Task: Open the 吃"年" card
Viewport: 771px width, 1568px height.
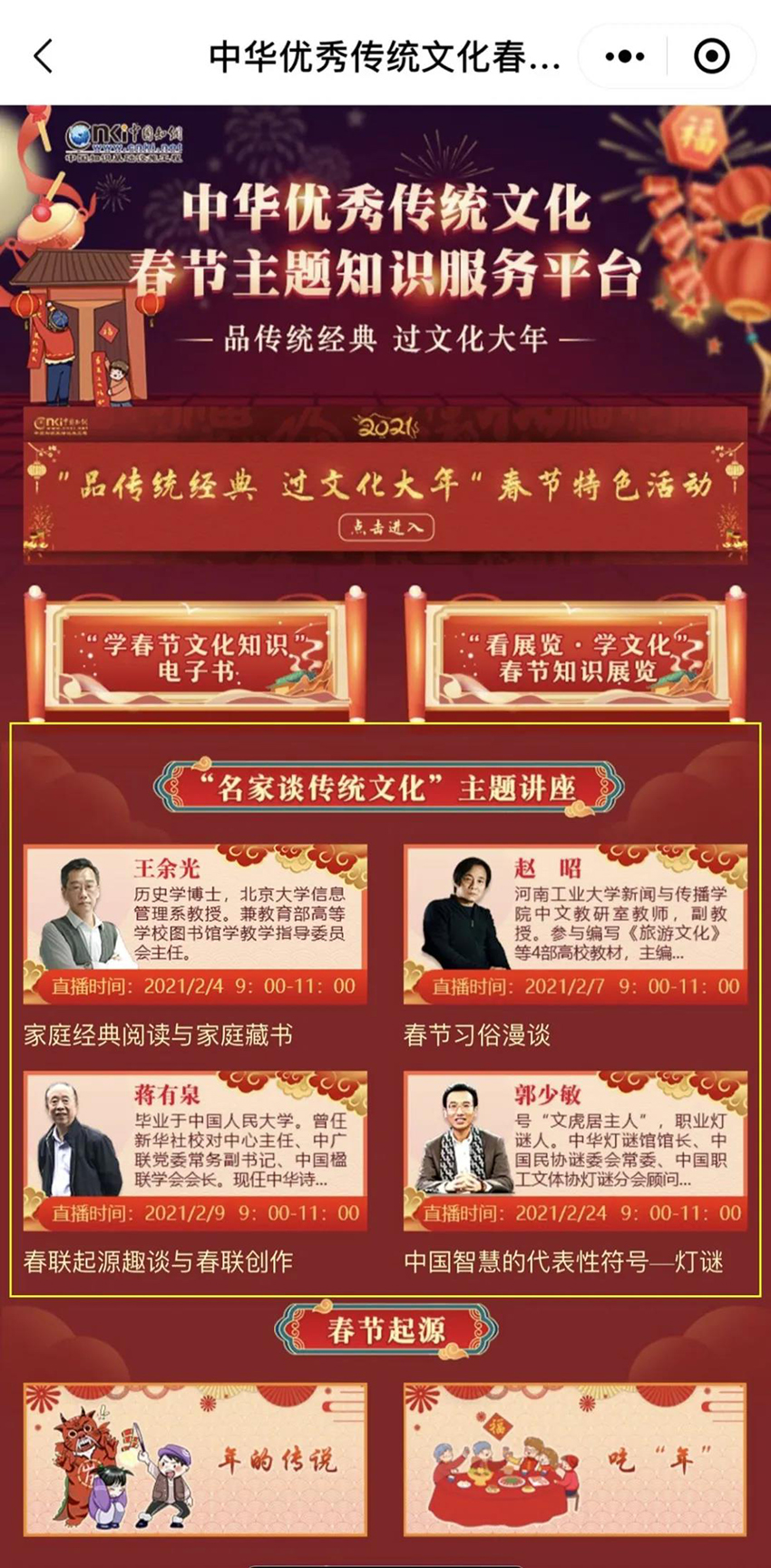Action: coord(575,1460)
